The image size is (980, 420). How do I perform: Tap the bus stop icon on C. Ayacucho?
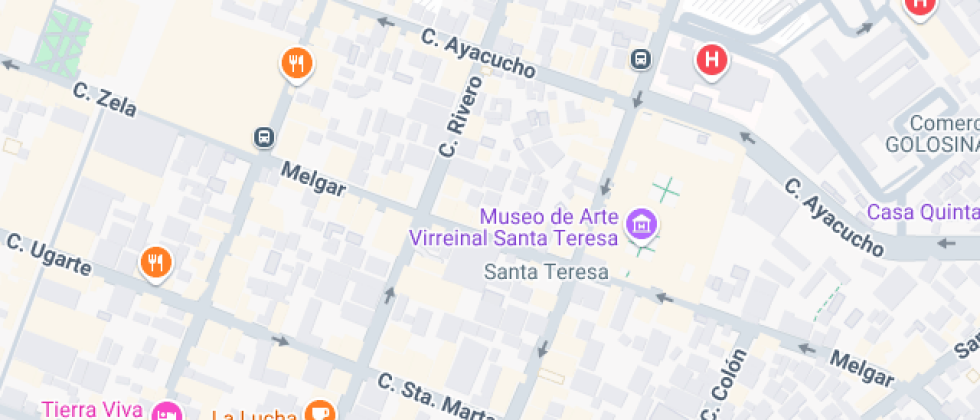(x=640, y=59)
